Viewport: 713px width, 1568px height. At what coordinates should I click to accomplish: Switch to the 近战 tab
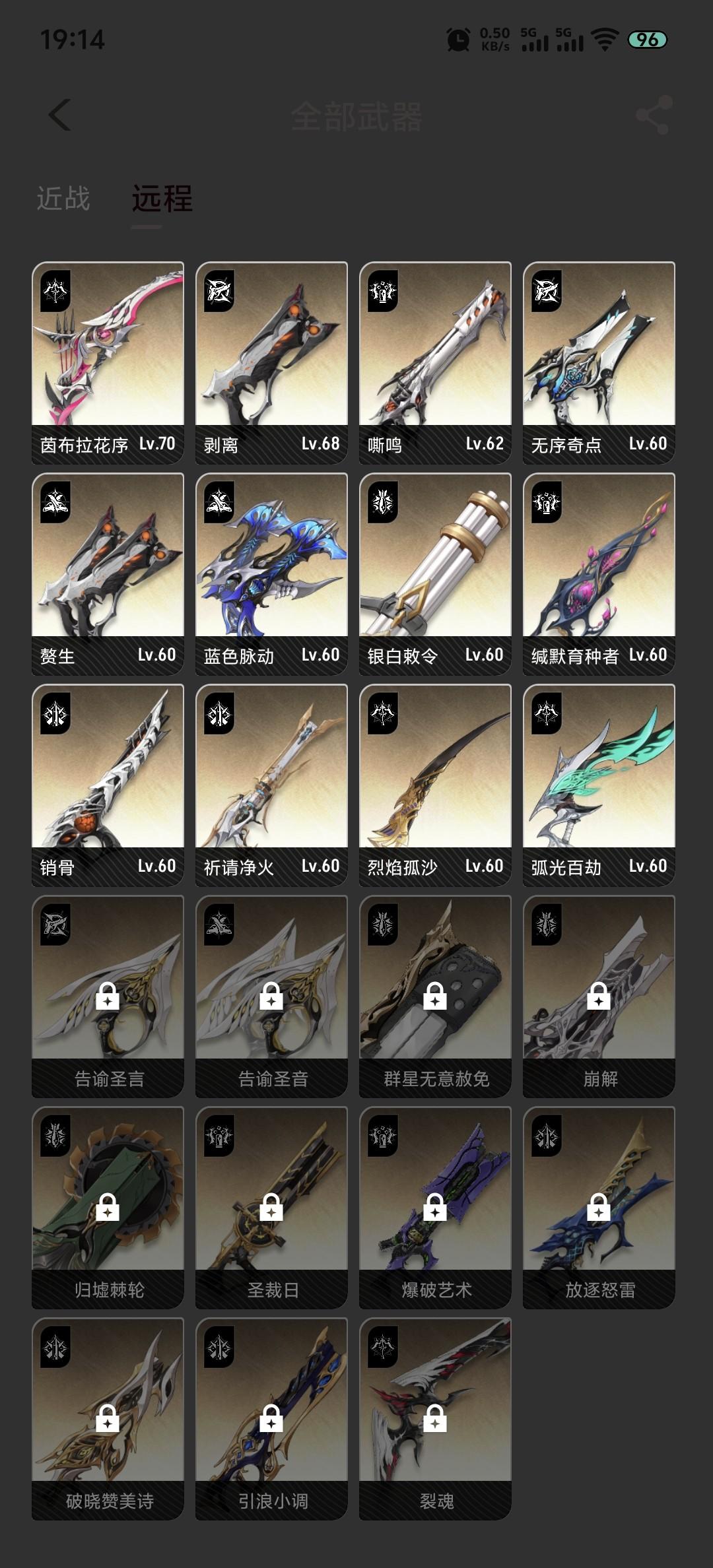point(63,199)
